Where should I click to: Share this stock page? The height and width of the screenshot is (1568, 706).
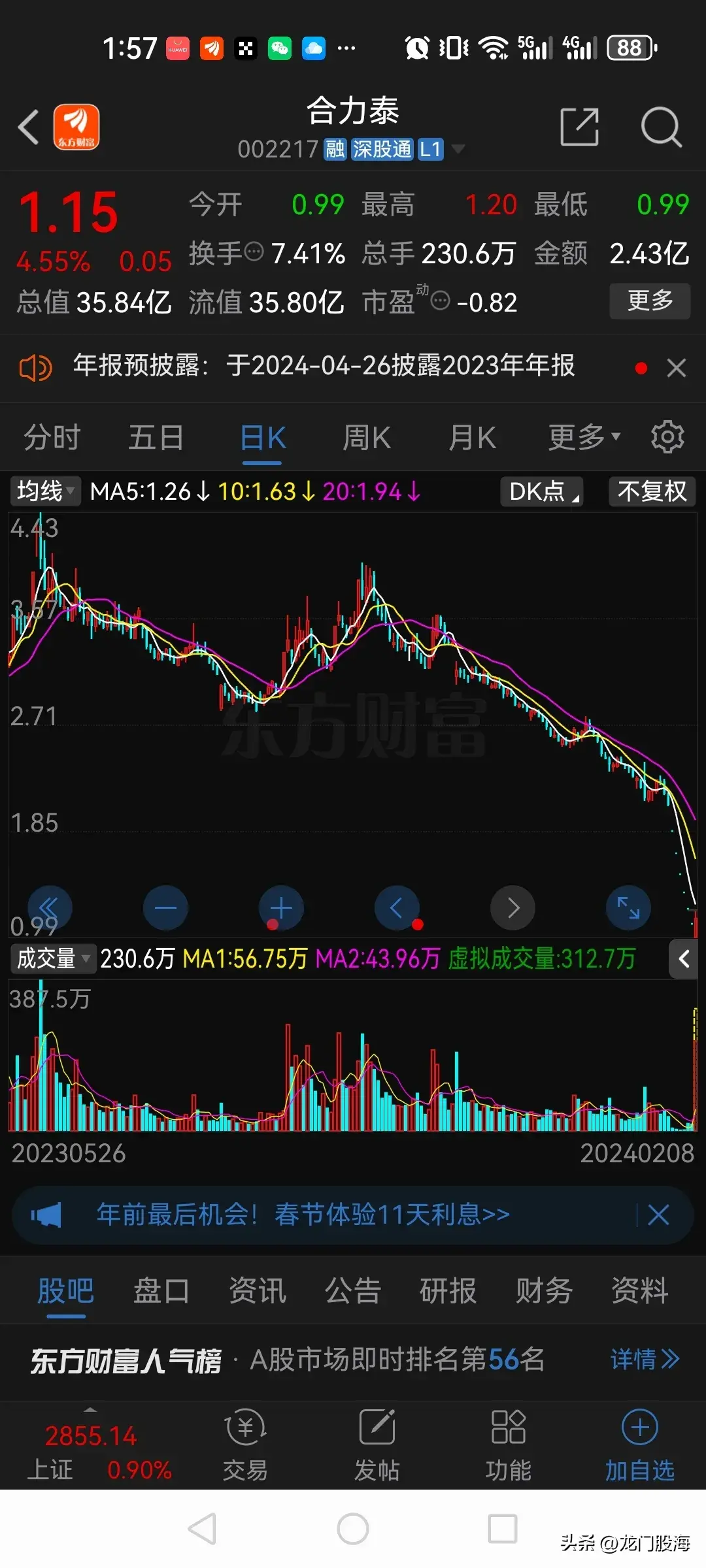point(580,127)
